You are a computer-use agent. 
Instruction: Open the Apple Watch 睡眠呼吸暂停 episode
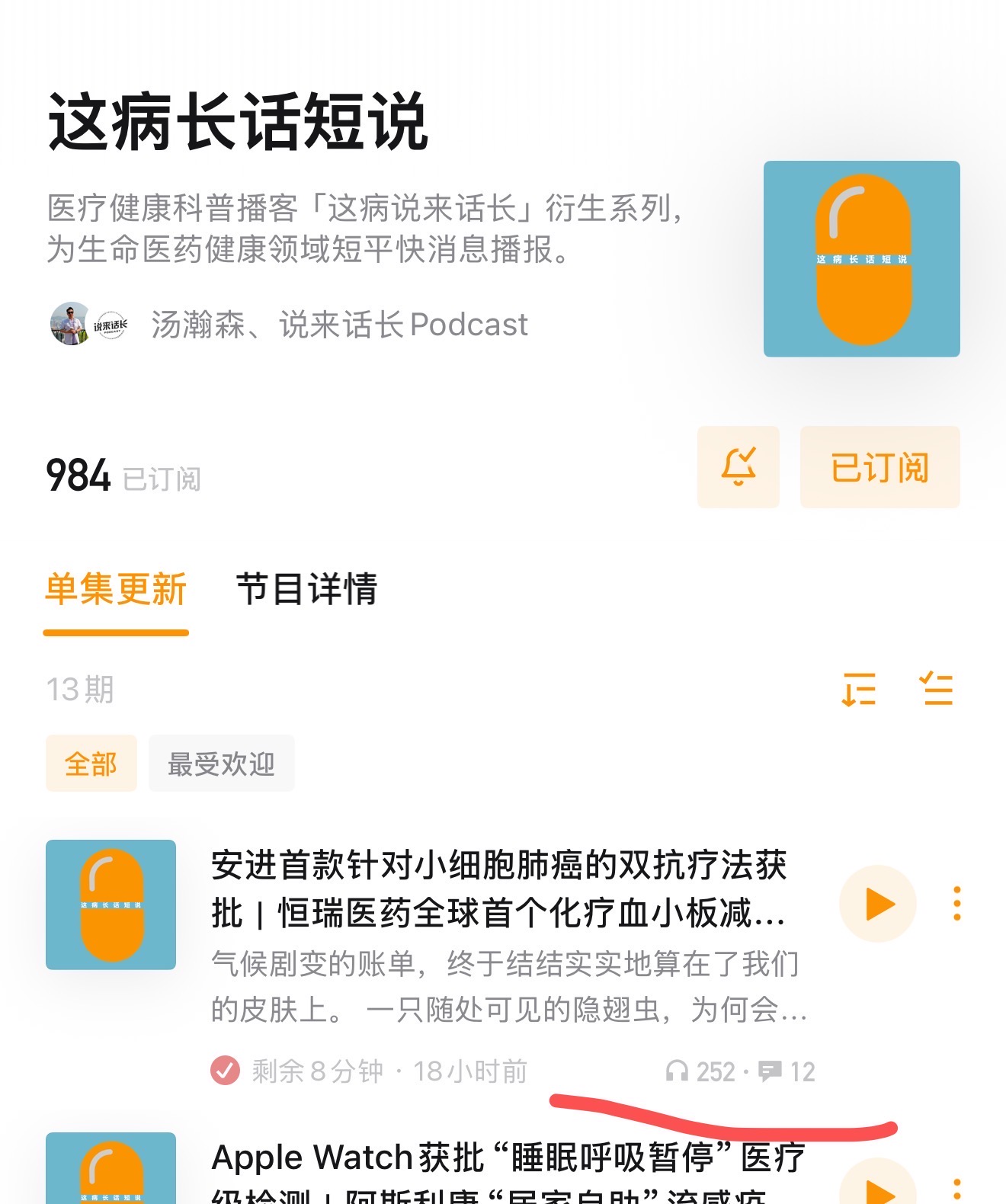pyautogui.click(x=508, y=1171)
